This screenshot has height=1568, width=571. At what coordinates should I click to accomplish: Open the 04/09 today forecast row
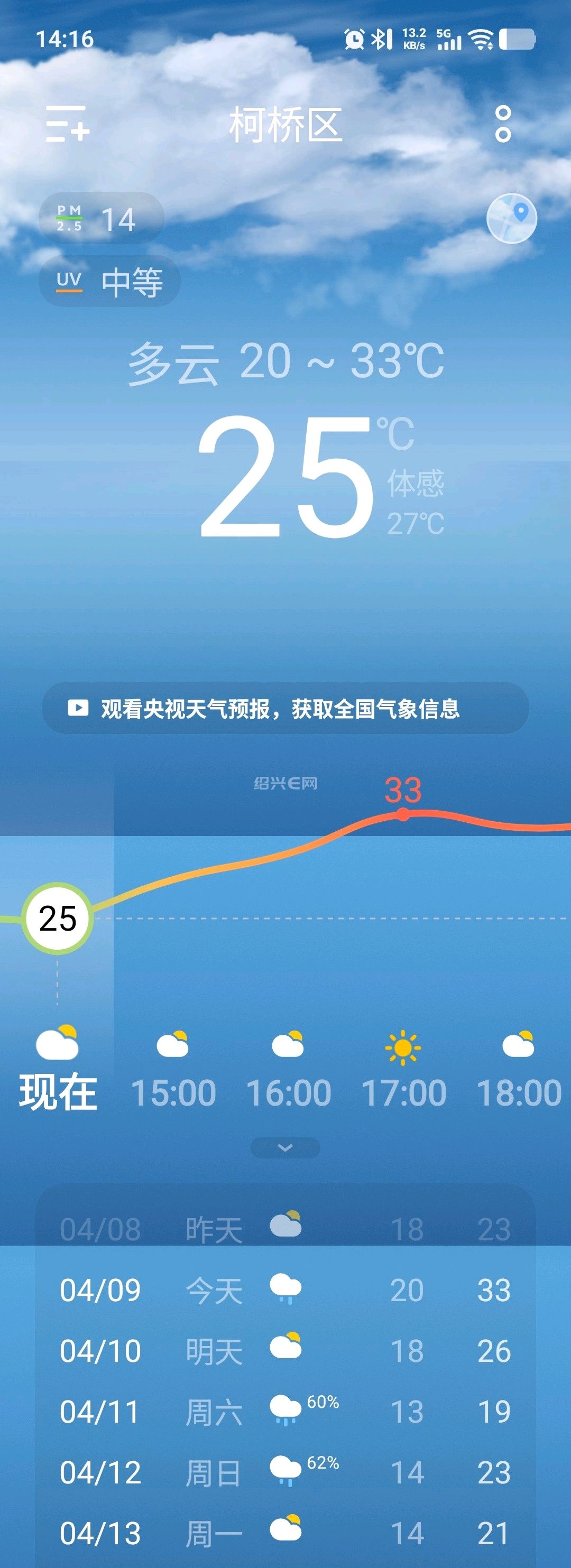pos(285,1290)
